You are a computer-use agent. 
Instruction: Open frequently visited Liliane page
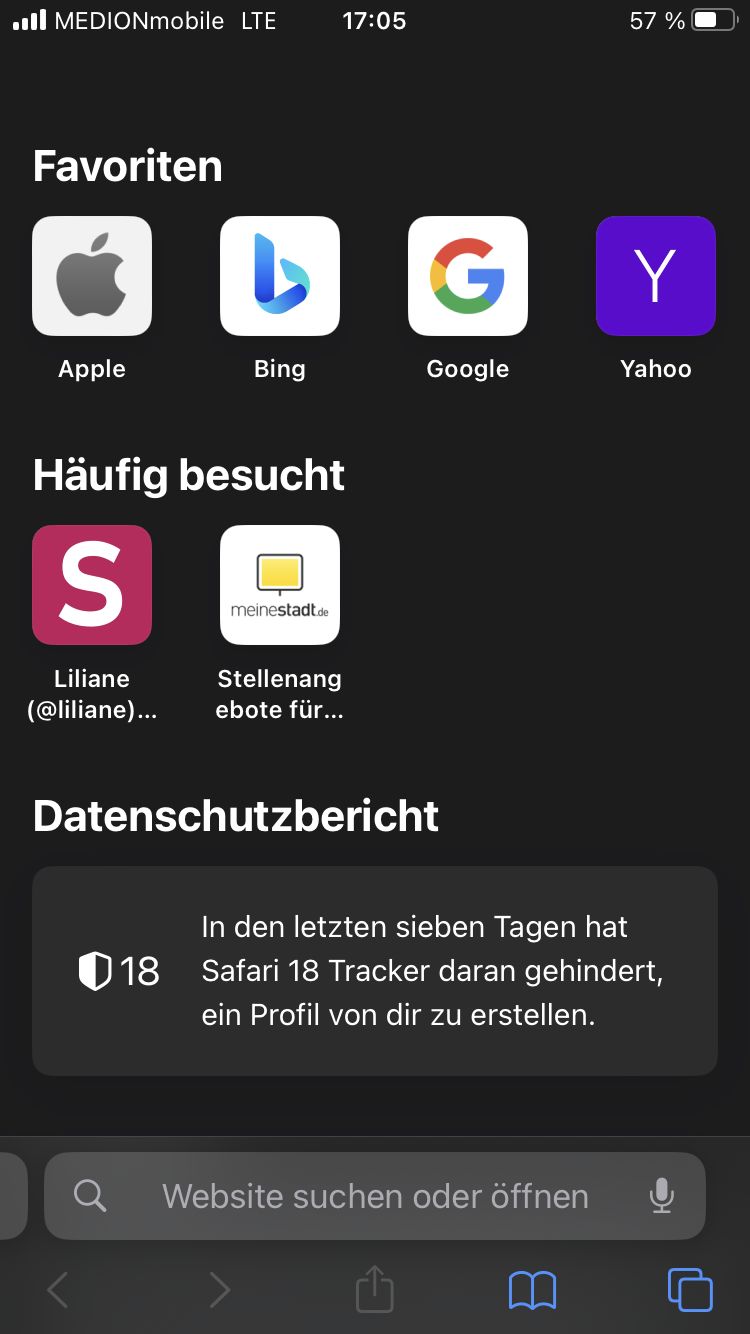[92, 585]
